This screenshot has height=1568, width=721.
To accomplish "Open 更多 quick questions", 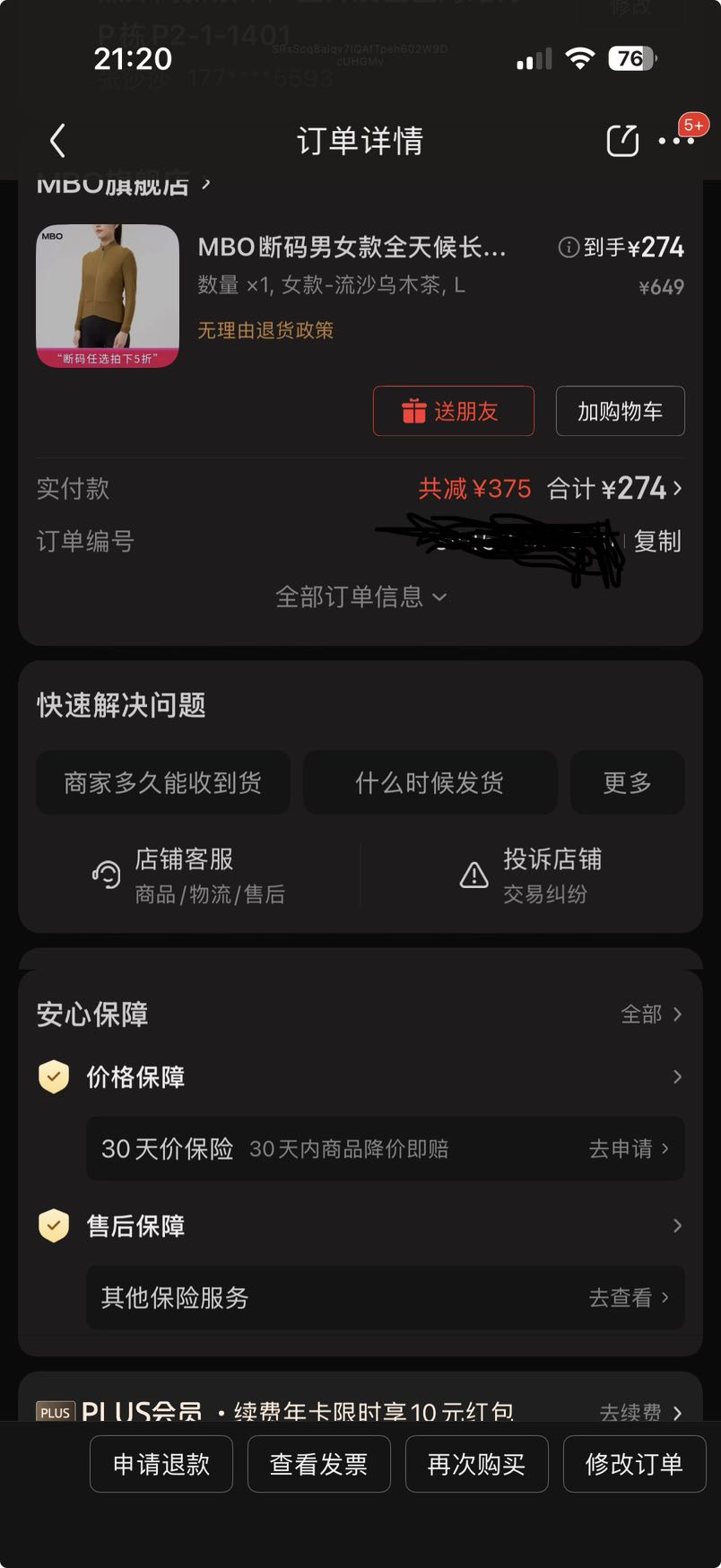I will pos(628,782).
